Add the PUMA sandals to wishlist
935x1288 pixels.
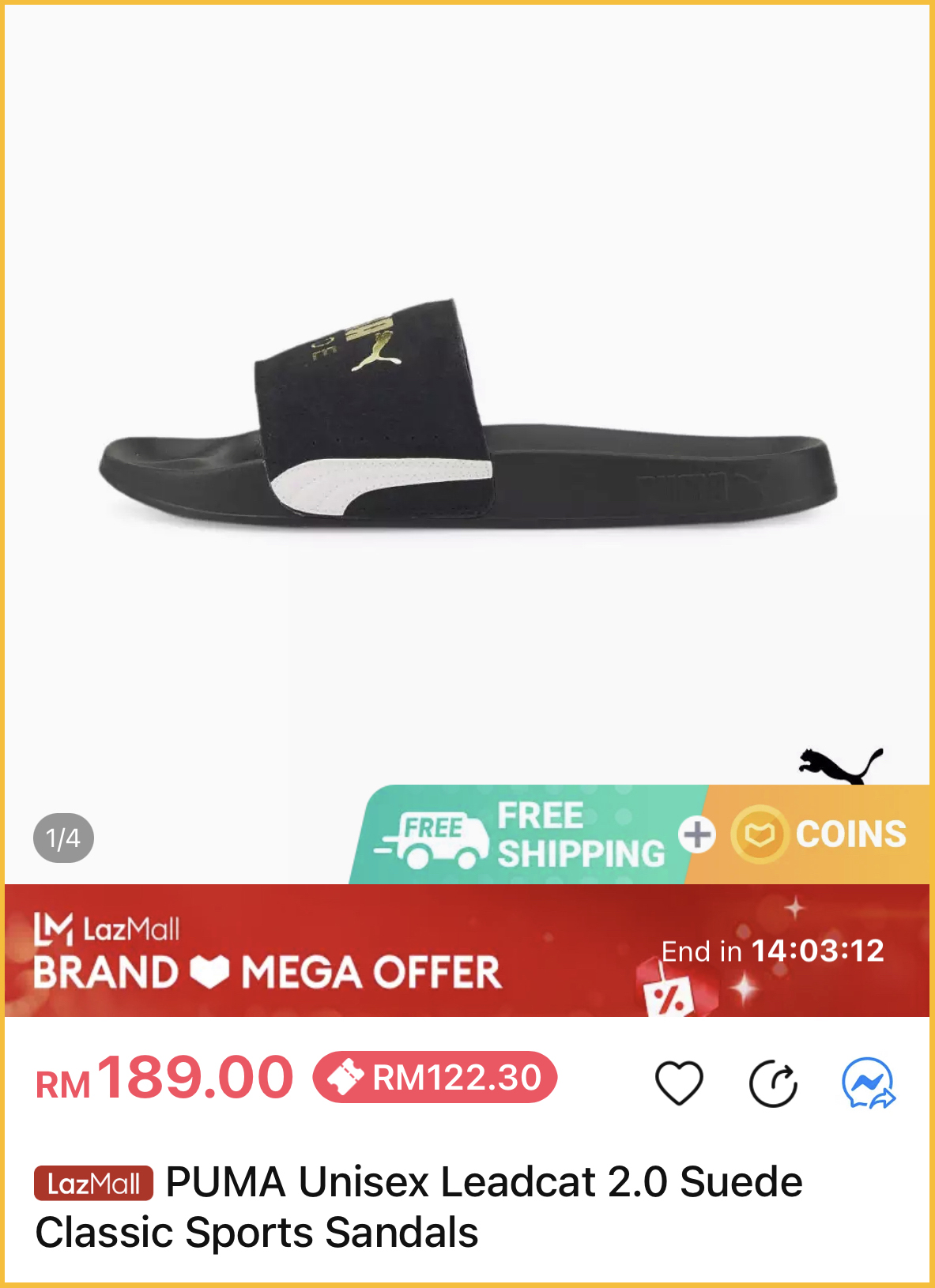(679, 1083)
